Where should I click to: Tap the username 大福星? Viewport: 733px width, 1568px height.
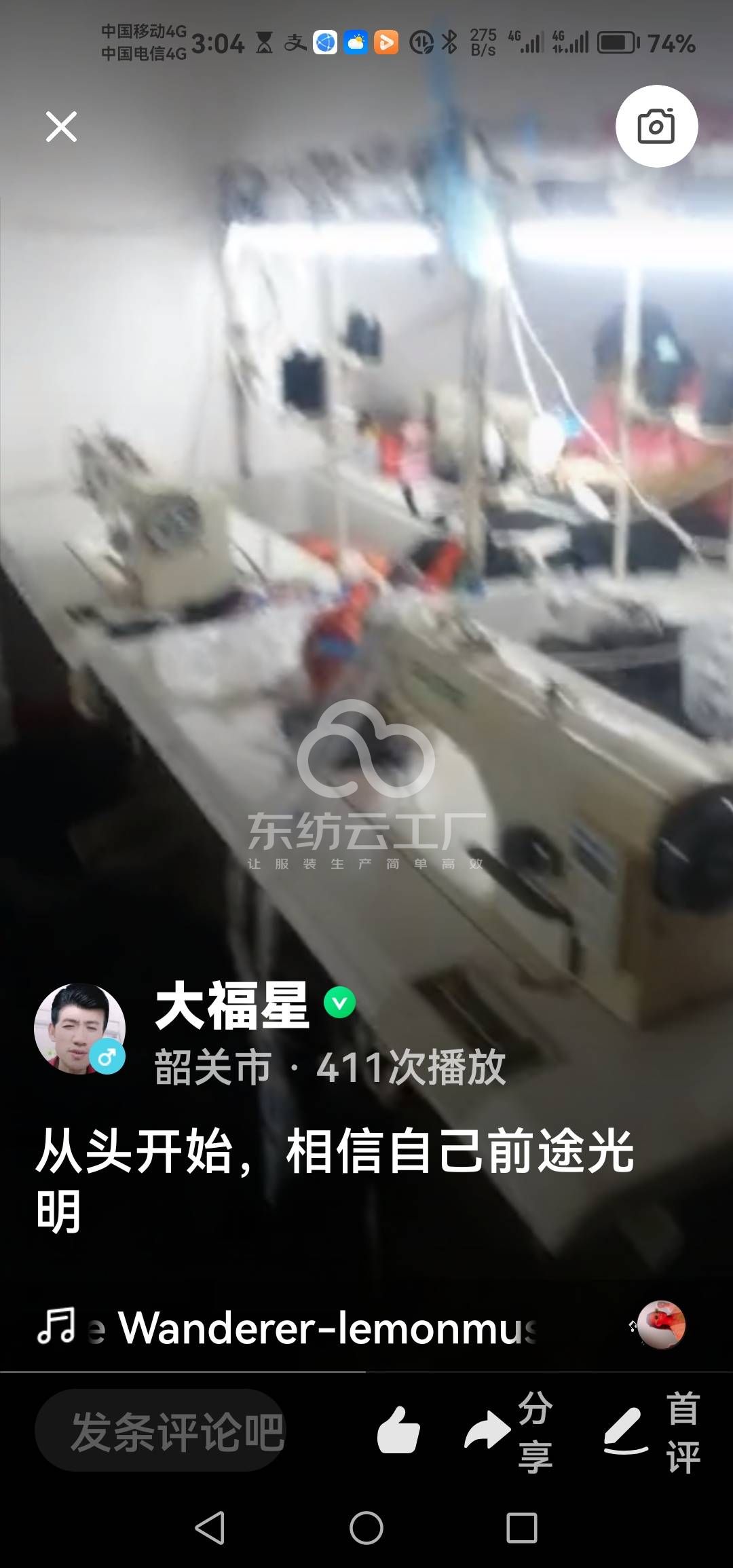(232, 1006)
